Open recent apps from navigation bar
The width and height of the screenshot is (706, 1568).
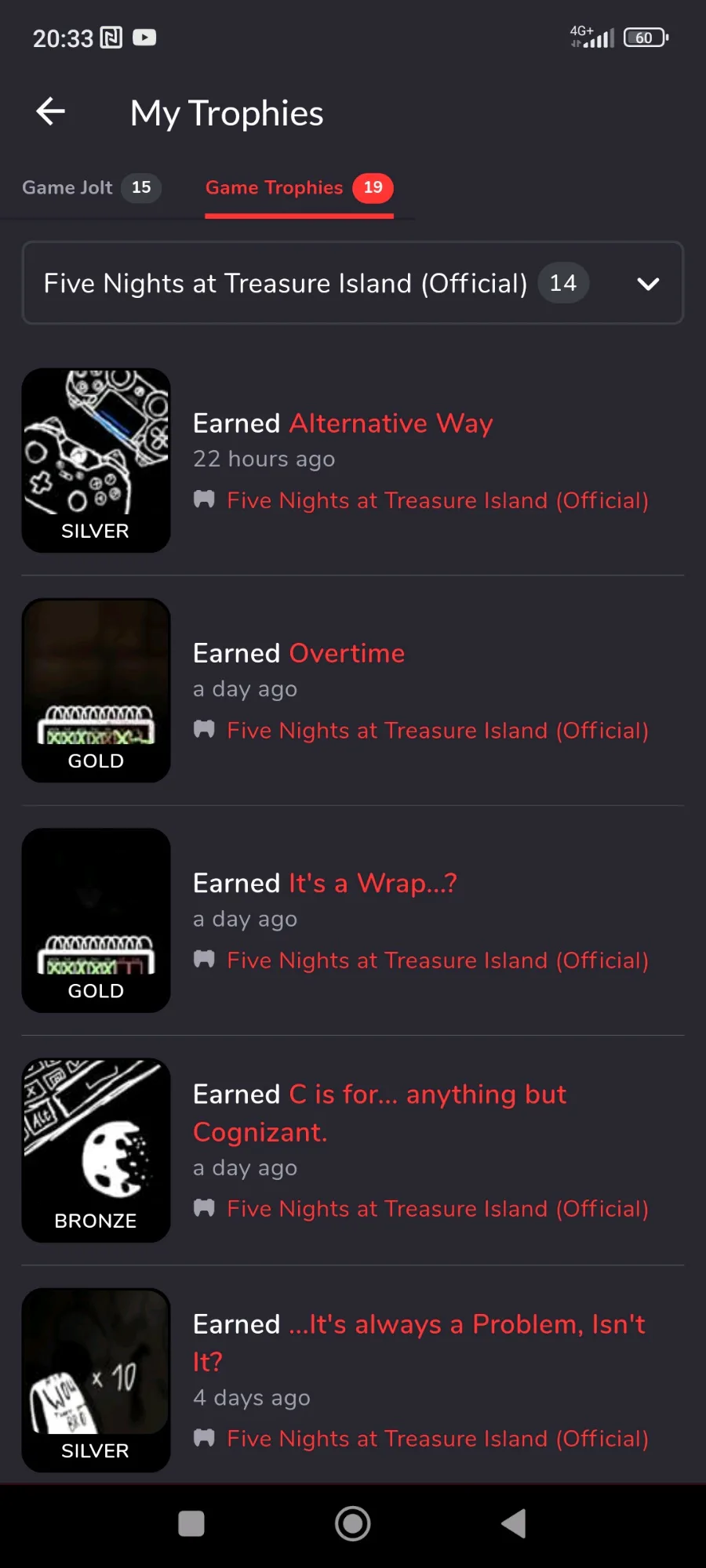[191, 1523]
